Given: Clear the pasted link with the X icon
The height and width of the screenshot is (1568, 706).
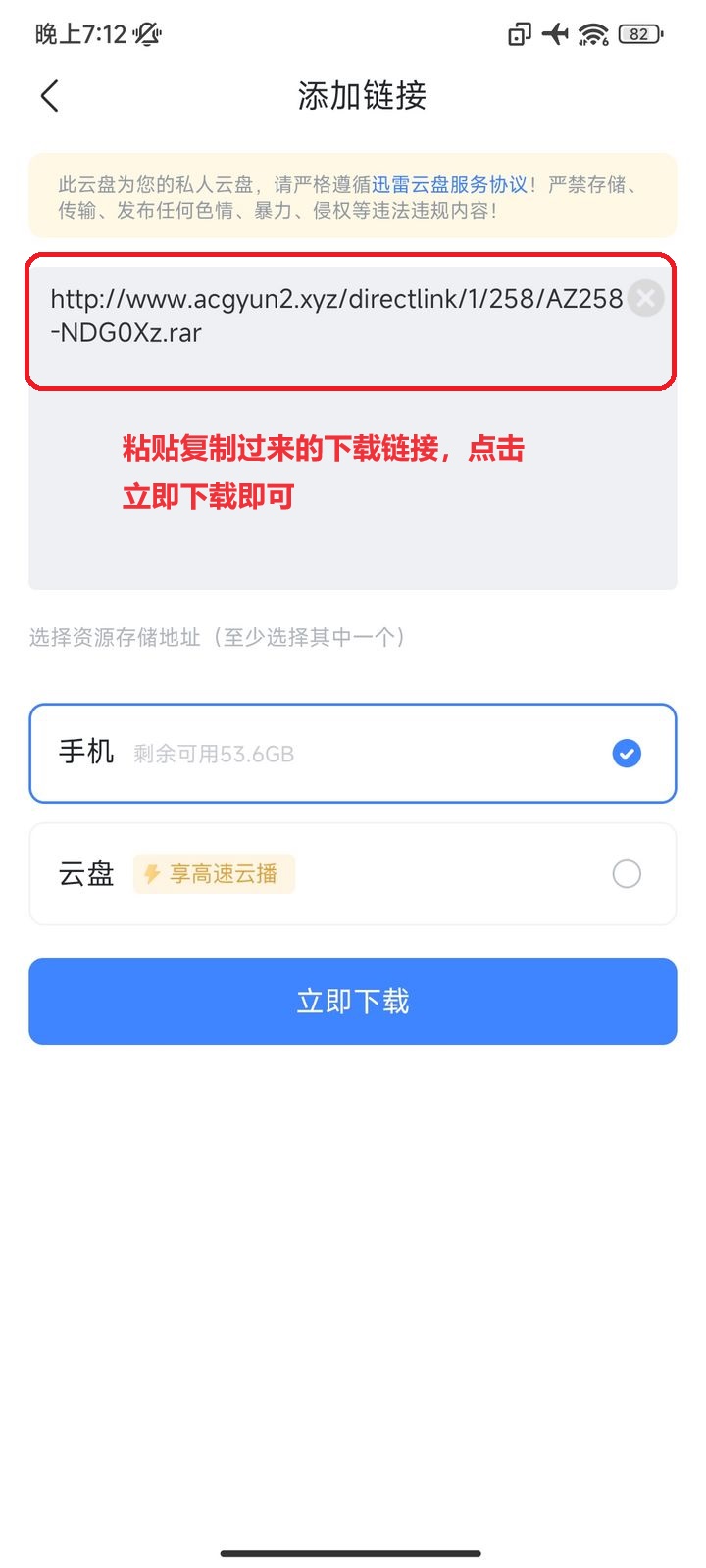Looking at the screenshot, I should pos(645,298).
